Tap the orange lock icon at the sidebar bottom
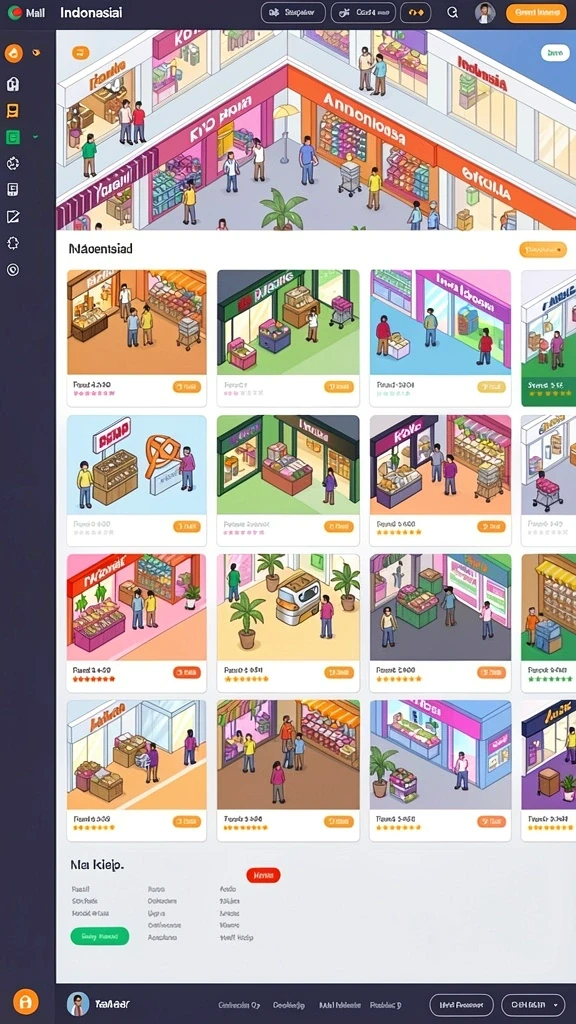576x1024 pixels. (x=25, y=1002)
